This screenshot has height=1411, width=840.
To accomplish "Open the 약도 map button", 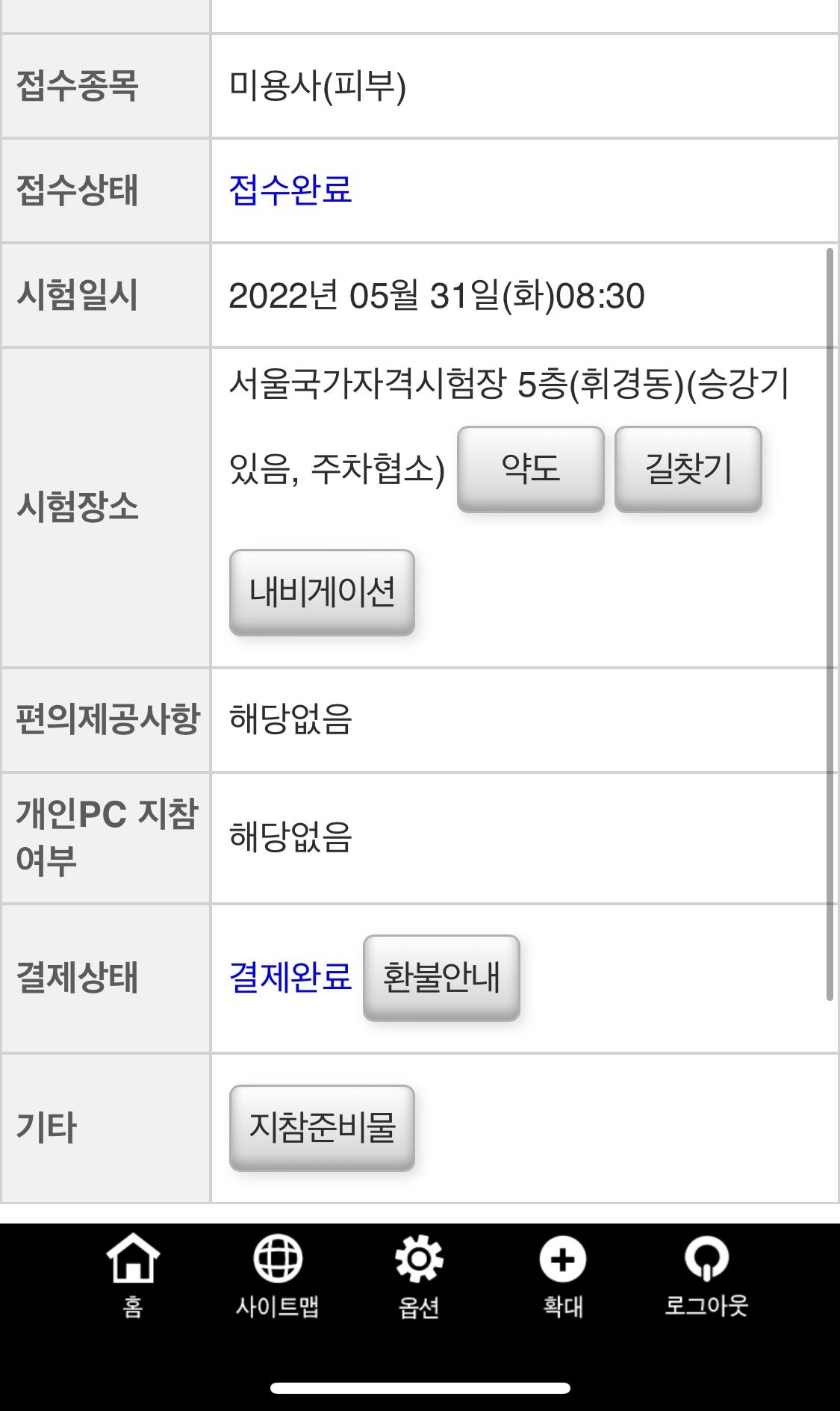I will [x=530, y=469].
